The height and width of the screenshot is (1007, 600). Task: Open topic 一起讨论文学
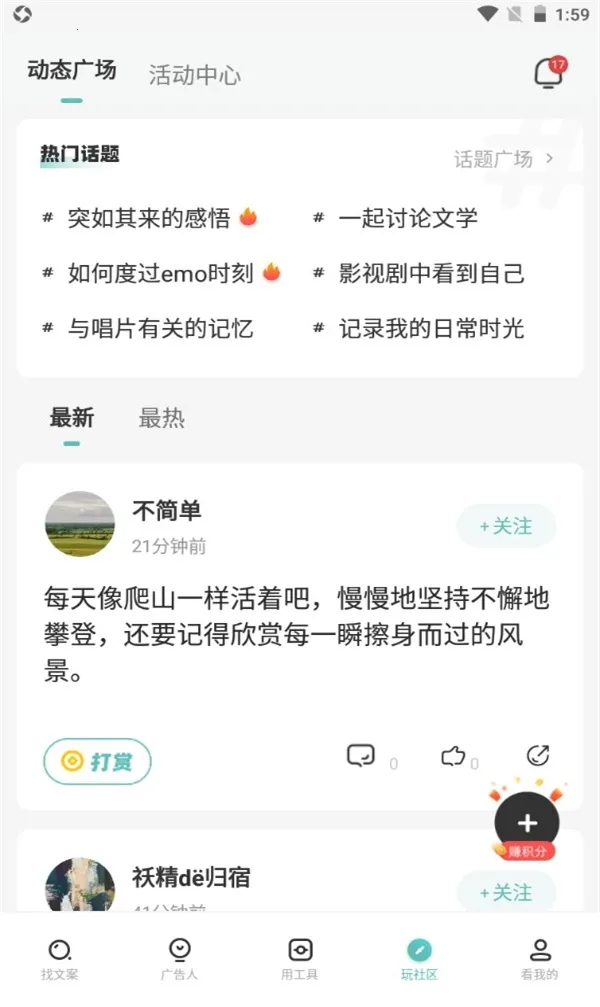[x=408, y=218]
